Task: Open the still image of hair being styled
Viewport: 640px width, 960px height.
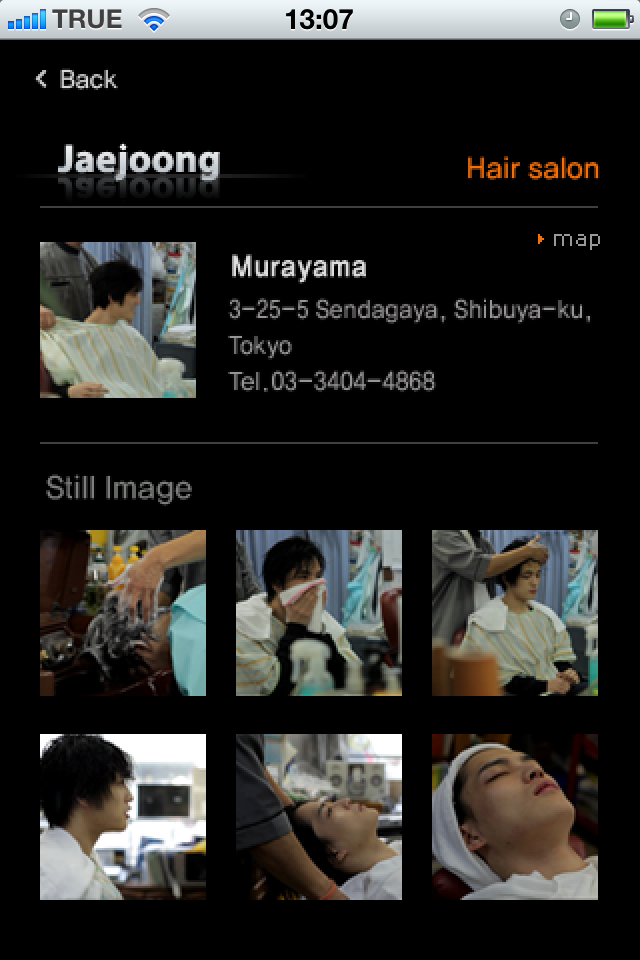Action: (515, 613)
